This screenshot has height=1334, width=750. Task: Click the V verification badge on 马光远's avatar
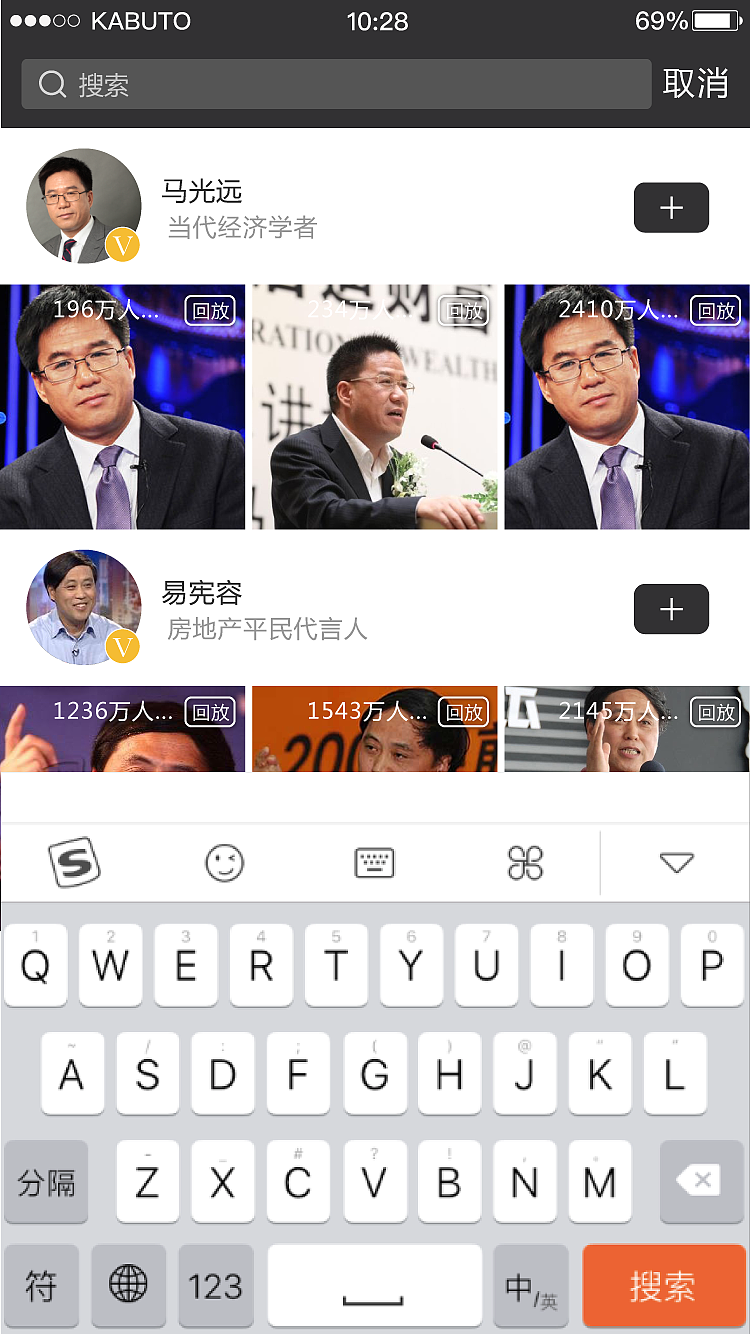pos(121,246)
